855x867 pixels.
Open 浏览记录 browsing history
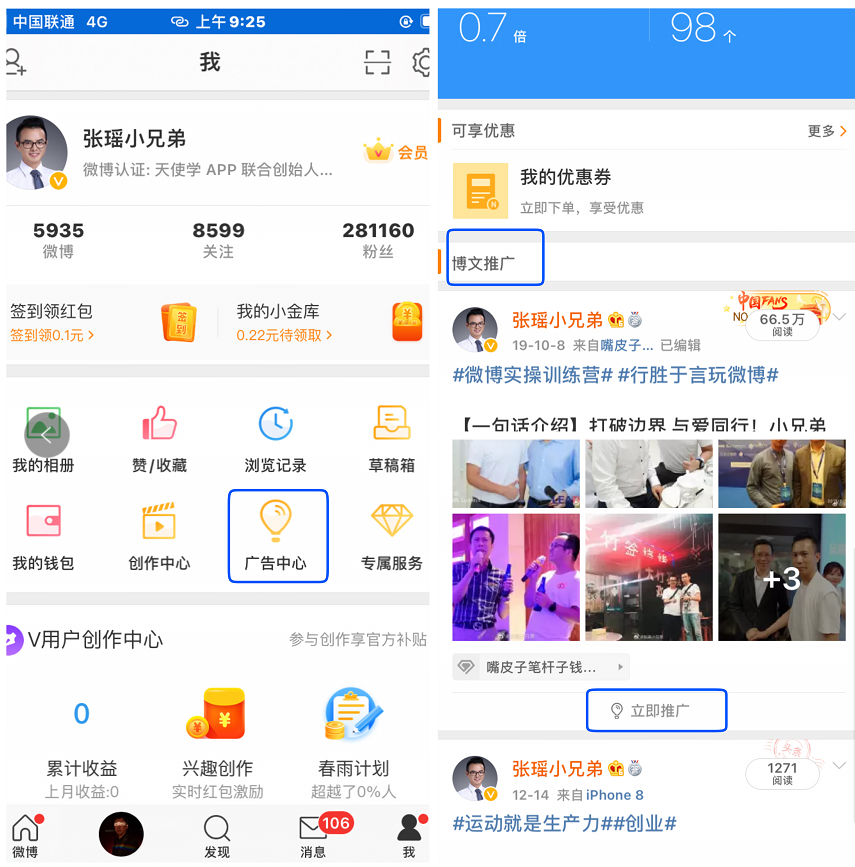(275, 439)
